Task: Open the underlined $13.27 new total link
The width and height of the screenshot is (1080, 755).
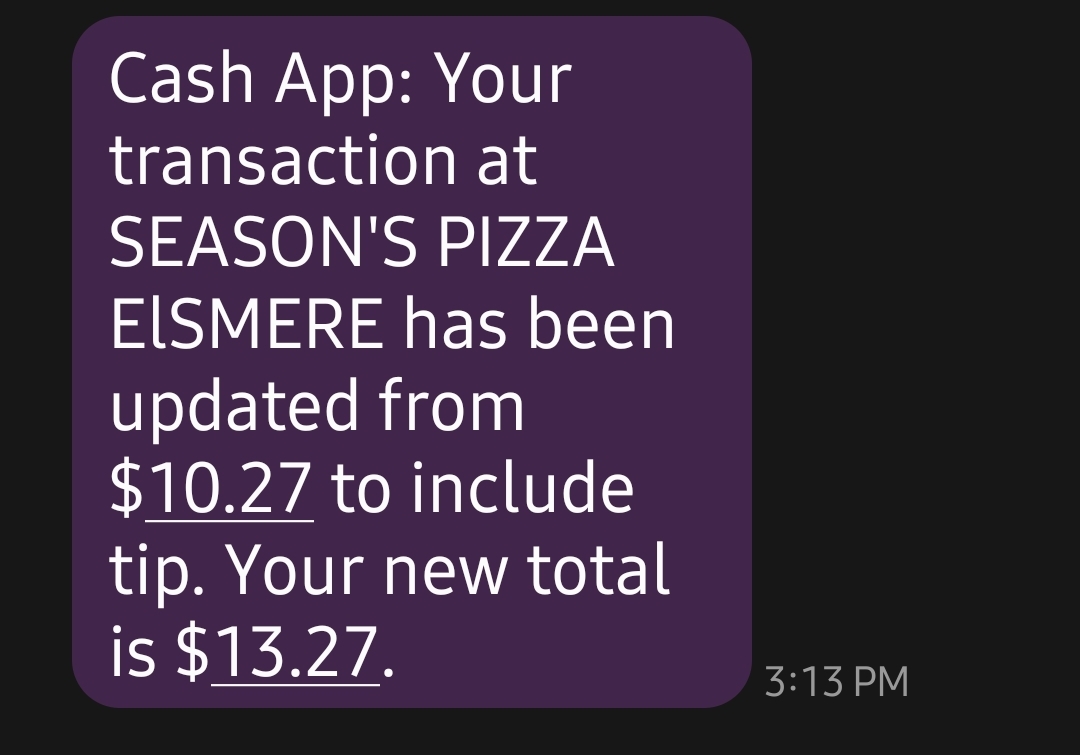Action: pos(295,651)
